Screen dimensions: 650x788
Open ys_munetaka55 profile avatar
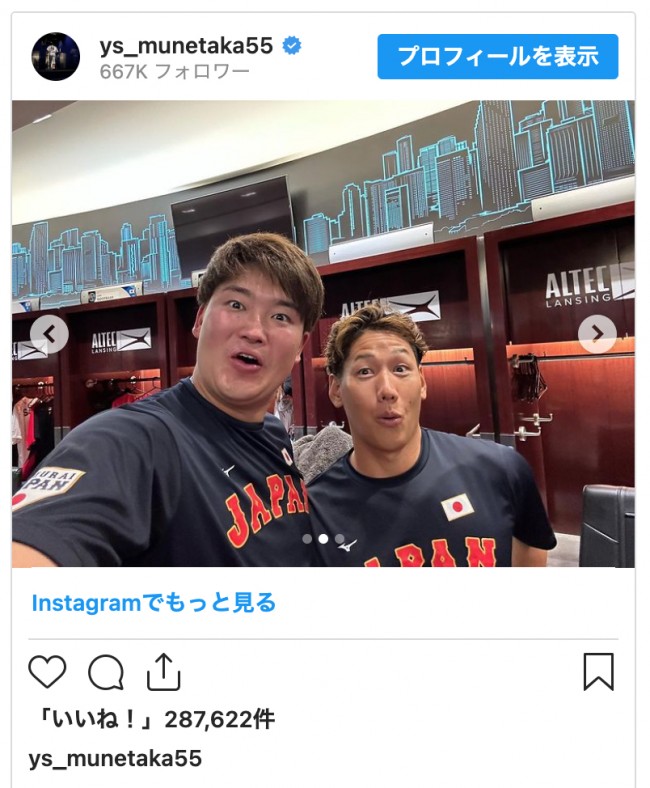click(55, 56)
